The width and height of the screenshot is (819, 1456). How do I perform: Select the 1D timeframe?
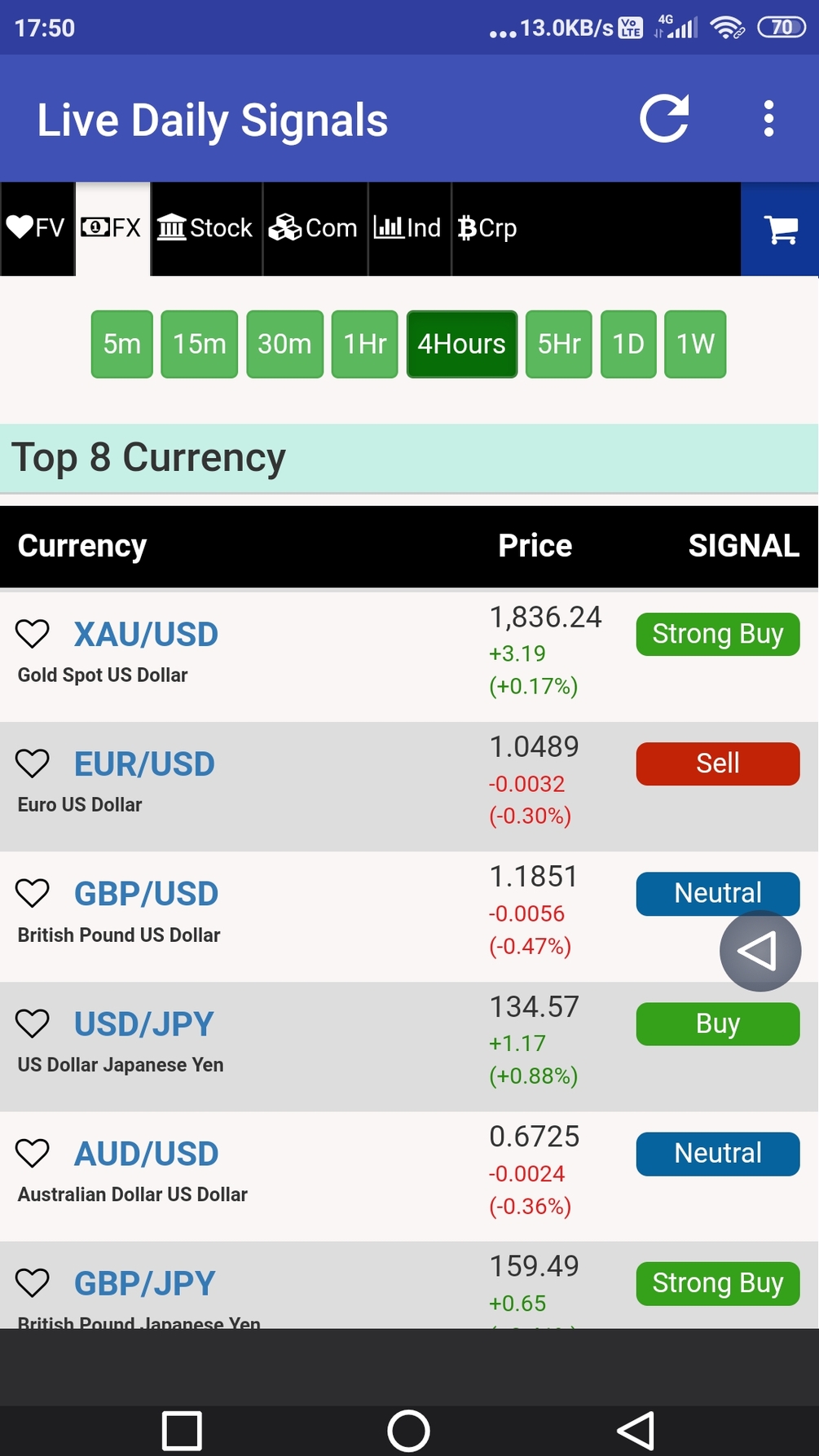tap(627, 344)
